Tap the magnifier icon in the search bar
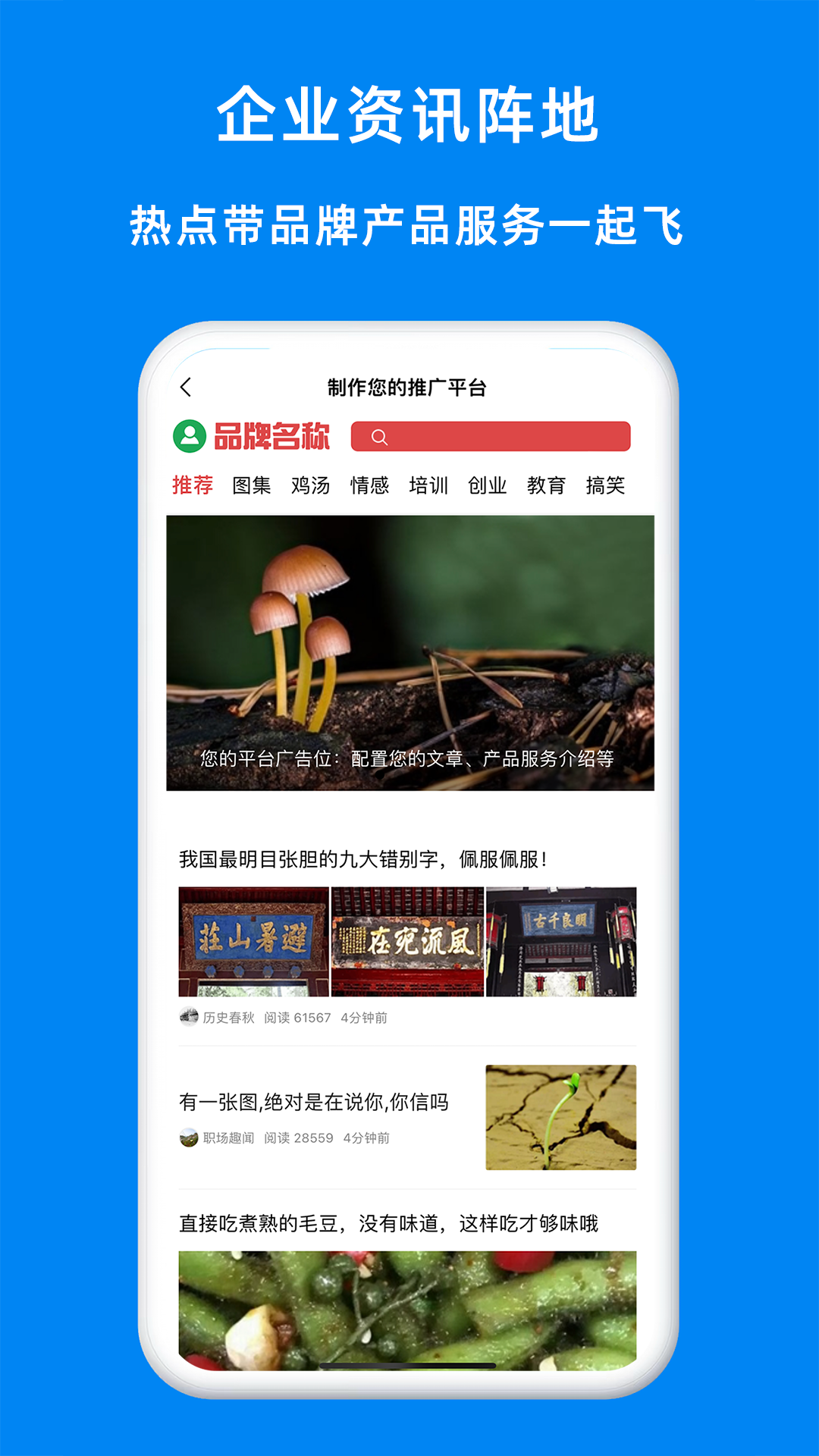Screen dimensions: 819x1456 [x=381, y=435]
